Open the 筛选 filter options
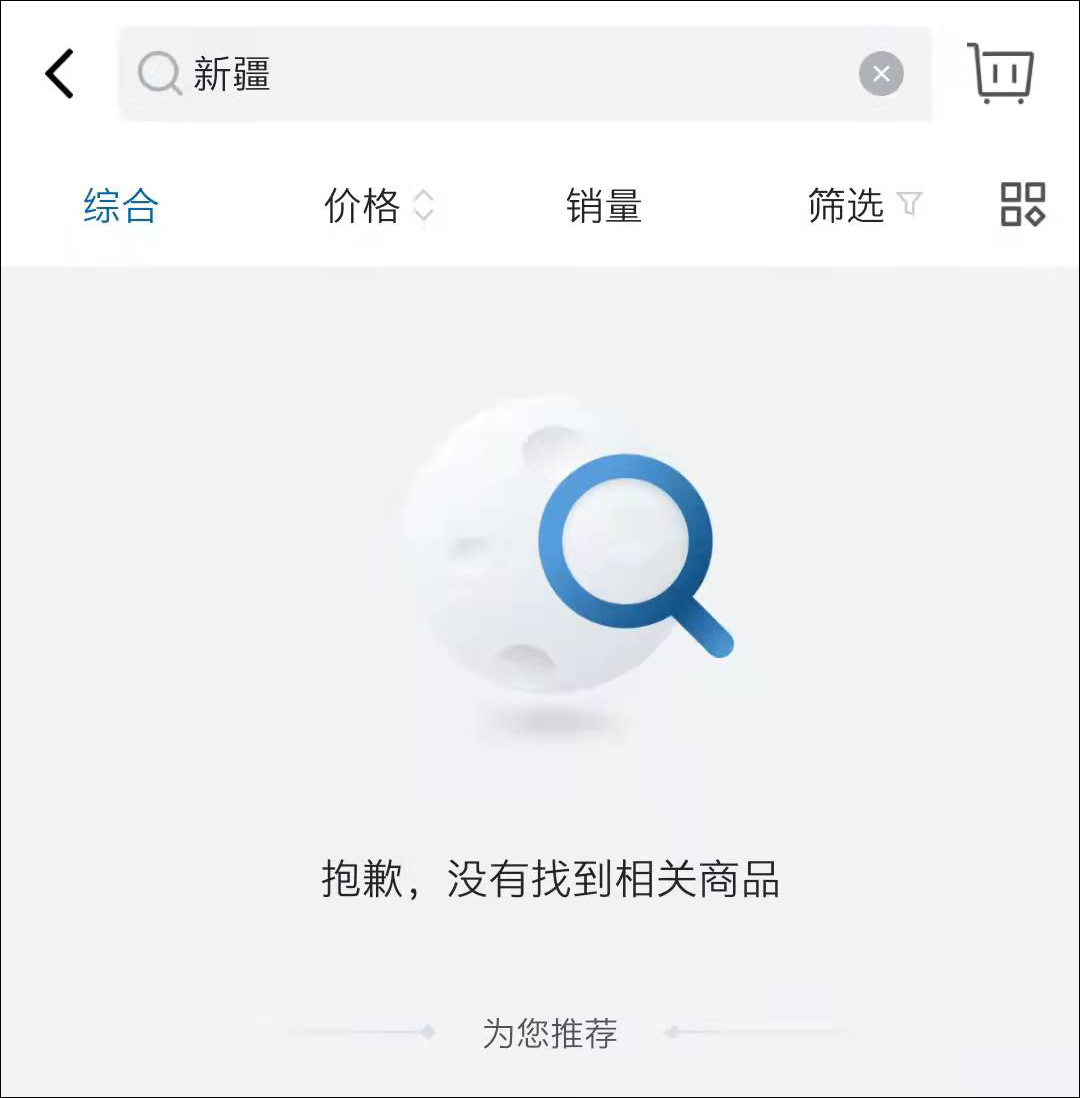Screen dimensions: 1080x1098 [862, 206]
